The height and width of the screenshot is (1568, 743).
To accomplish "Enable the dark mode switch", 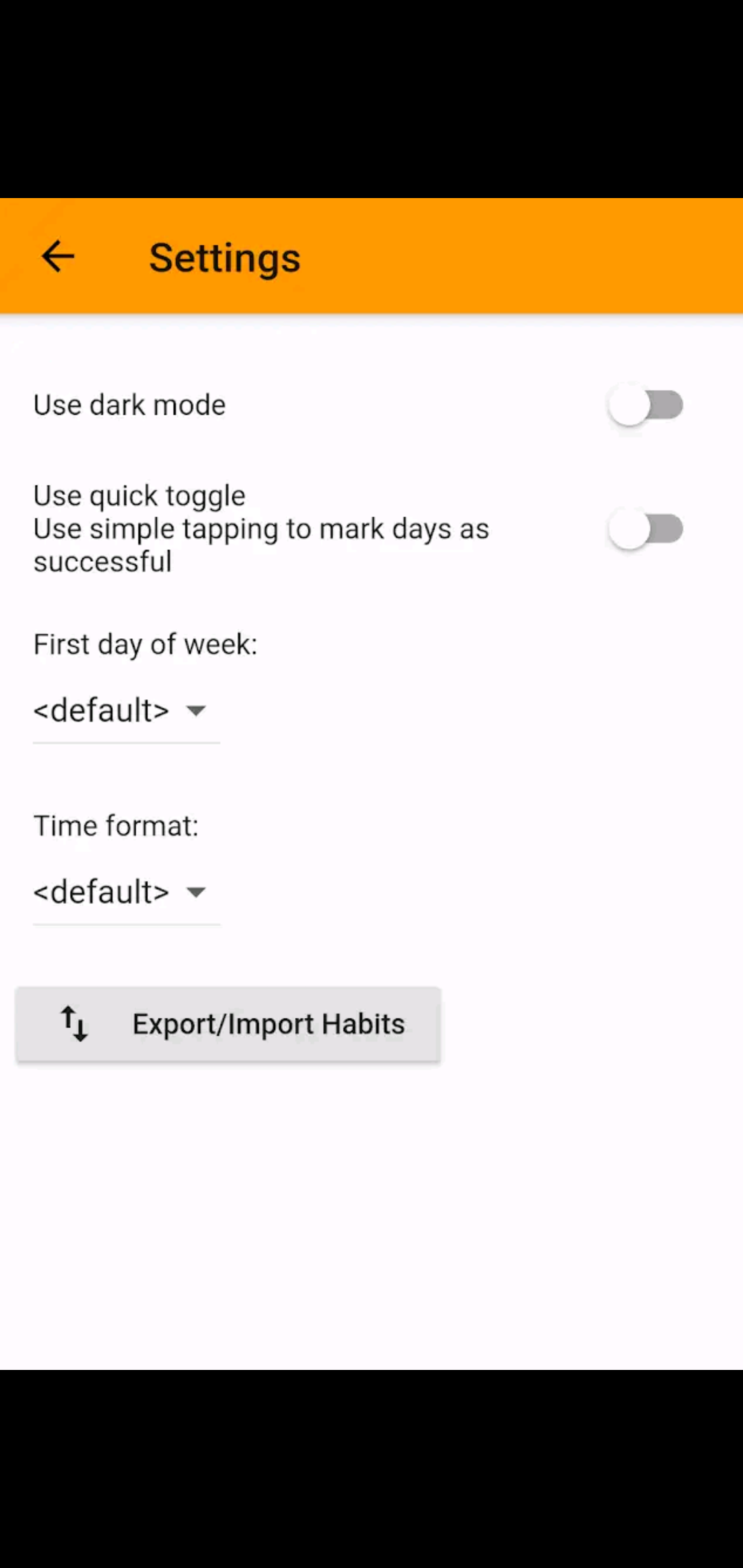I will click(645, 405).
